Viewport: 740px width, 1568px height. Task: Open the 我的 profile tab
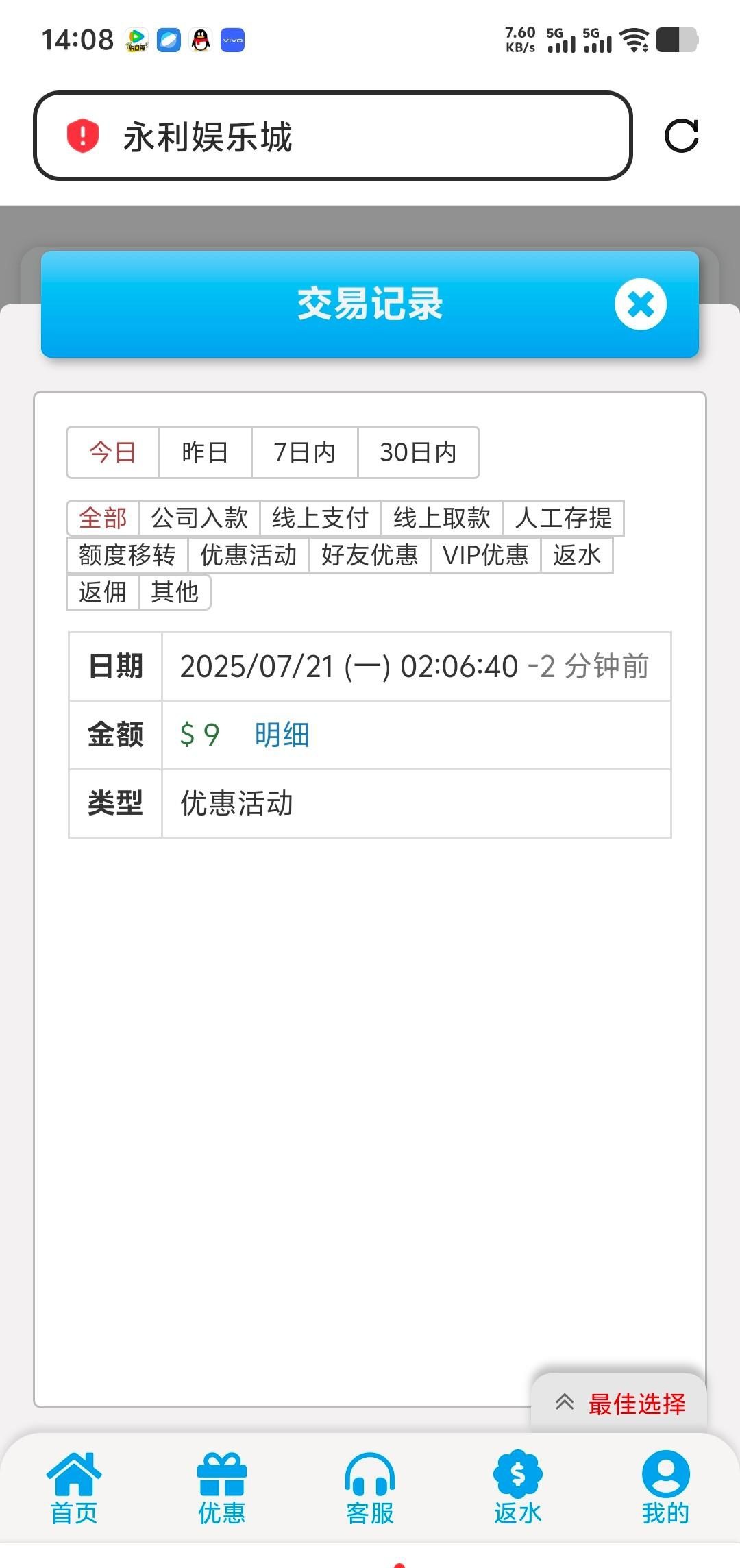pos(665,1489)
